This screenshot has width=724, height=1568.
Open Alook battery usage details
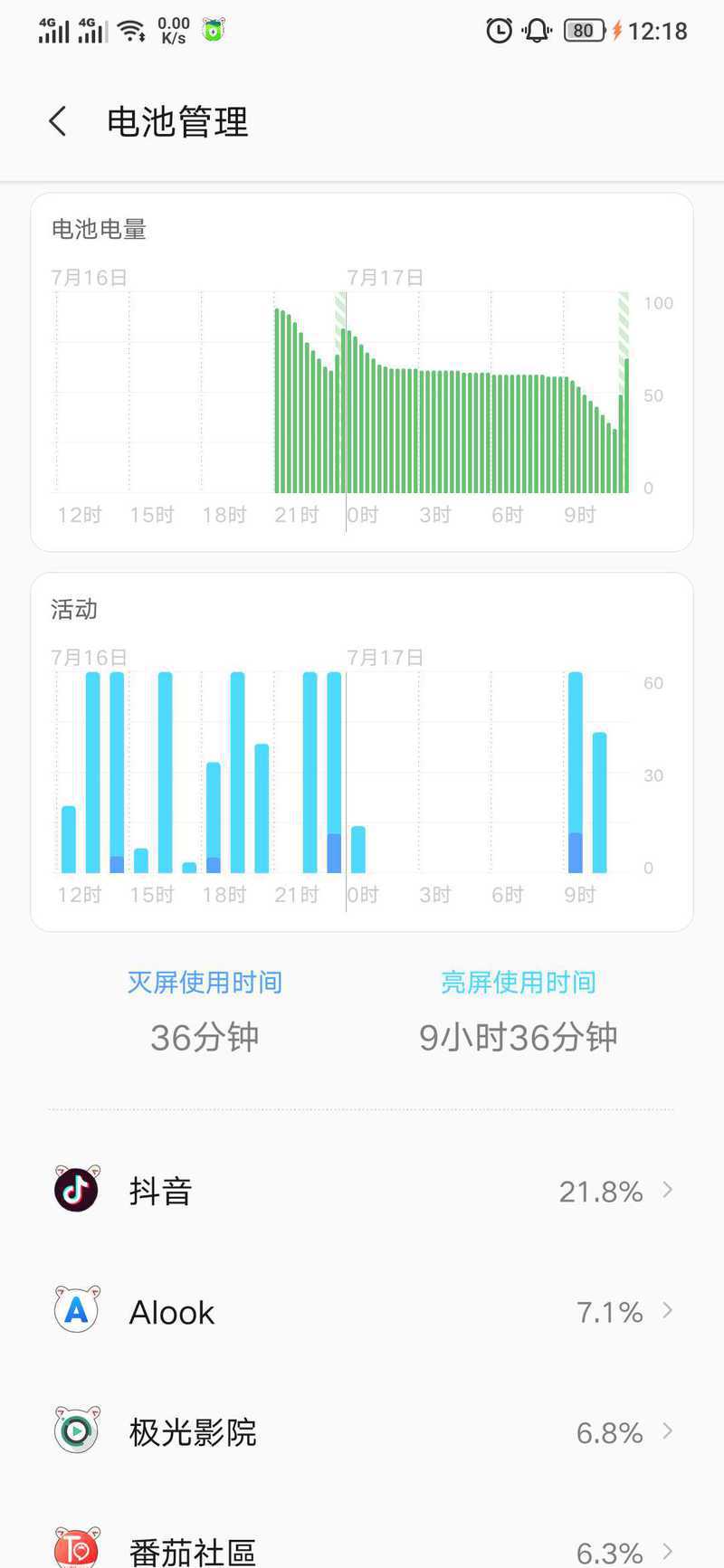[x=362, y=1311]
